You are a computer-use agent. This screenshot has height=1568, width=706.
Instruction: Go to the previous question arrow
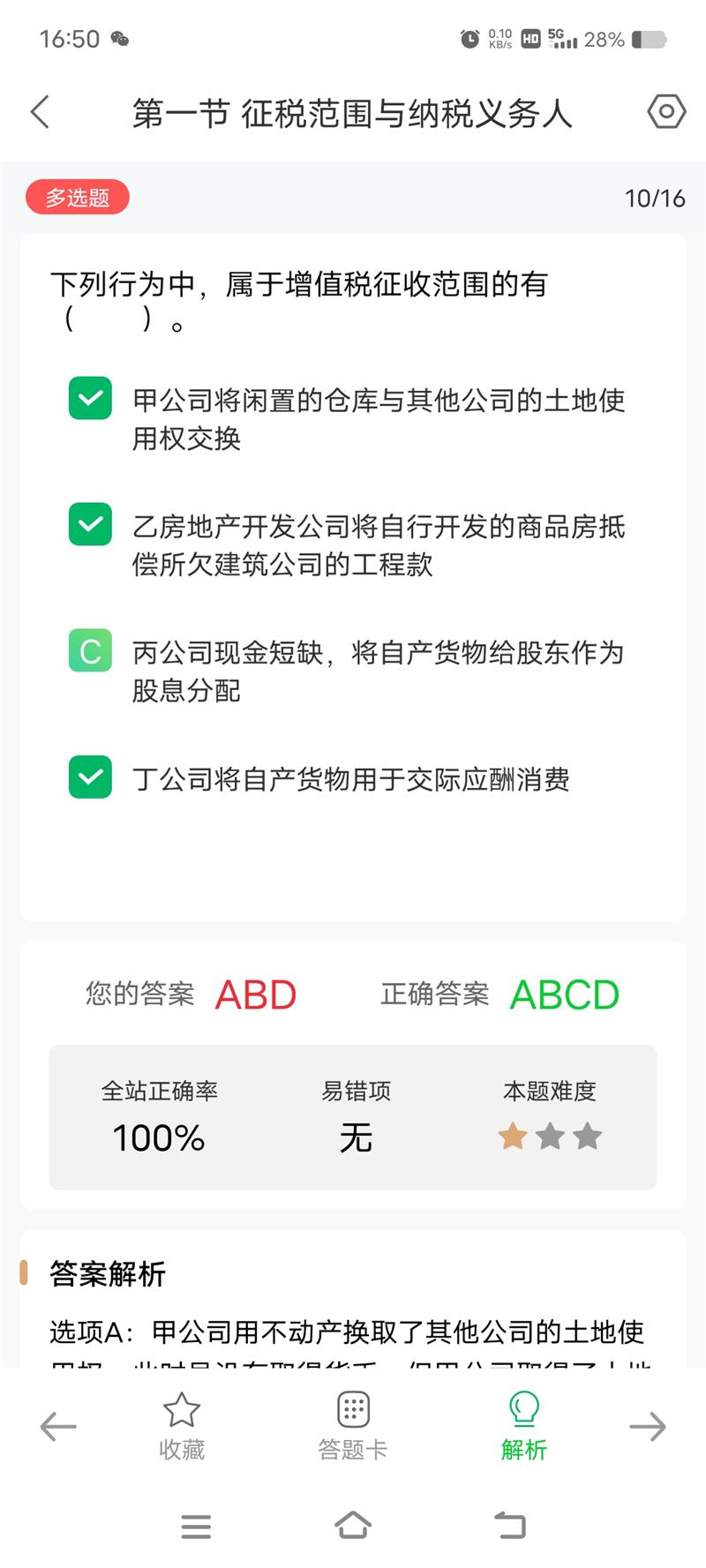click(x=58, y=1427)
